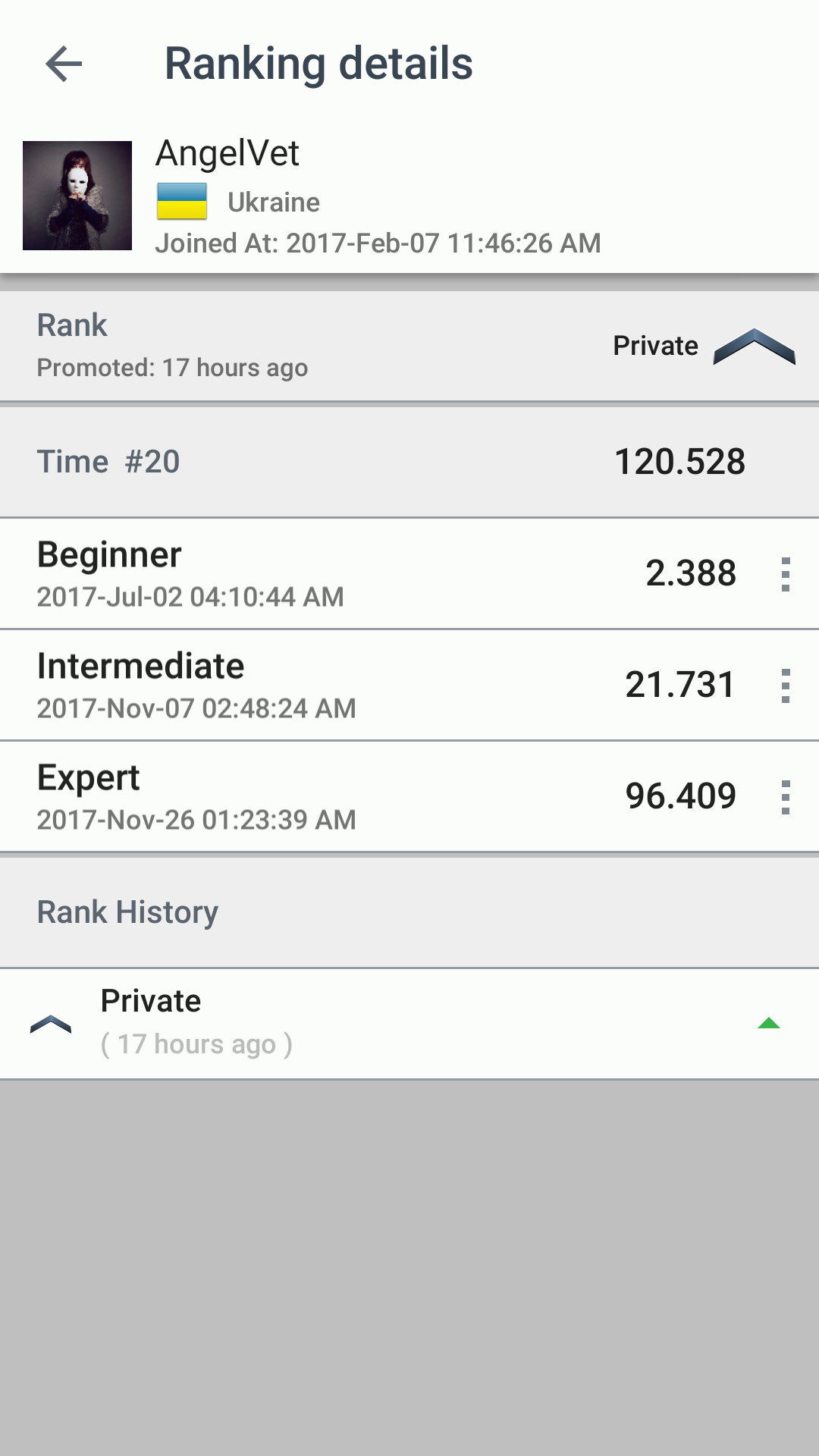Open options for Beginner record
819x1456 pixels.
pyautogui.click(x=786, y=574)
